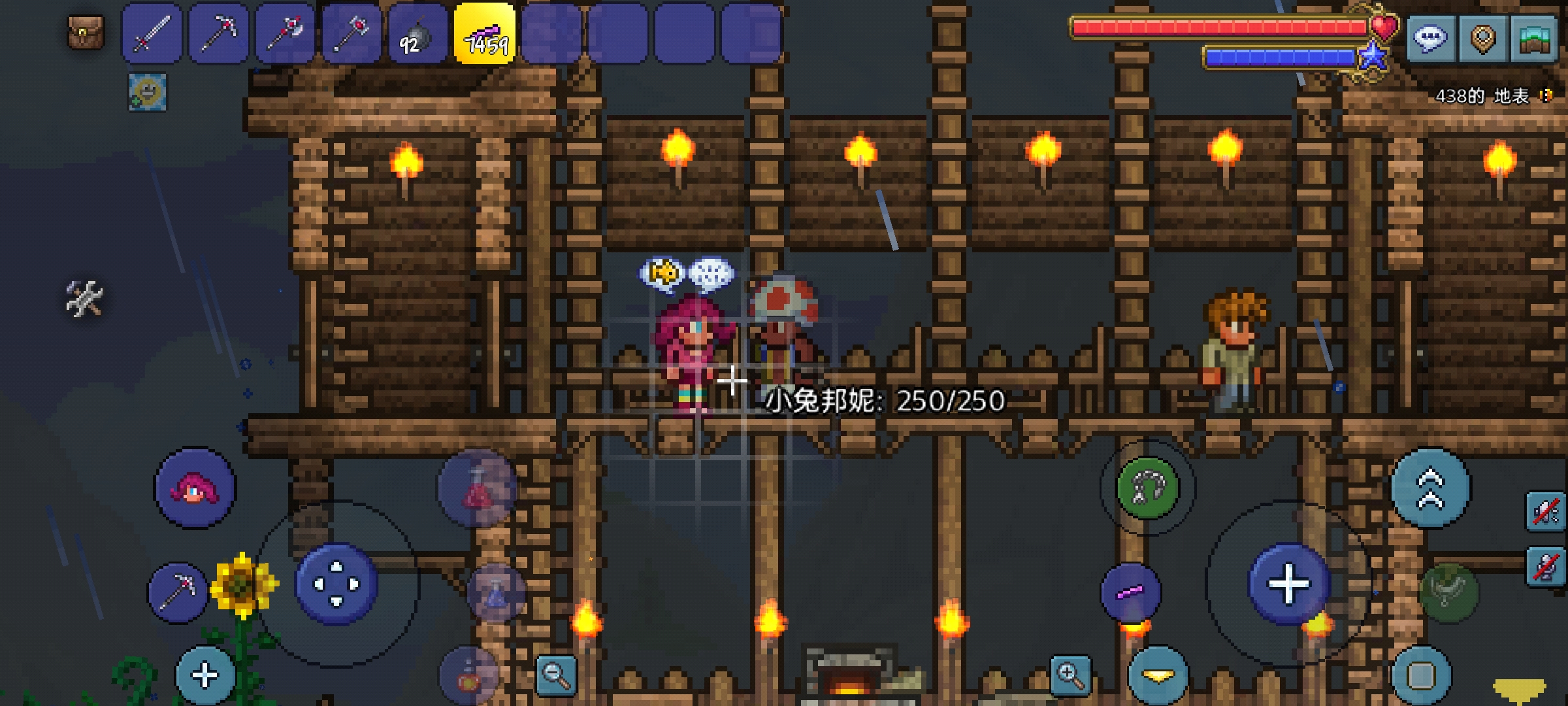Image resolution: width=1568 pixels, height=706 pixels.
Task: Tap the crossed tools settings icon
Action: tap(84, 299)
